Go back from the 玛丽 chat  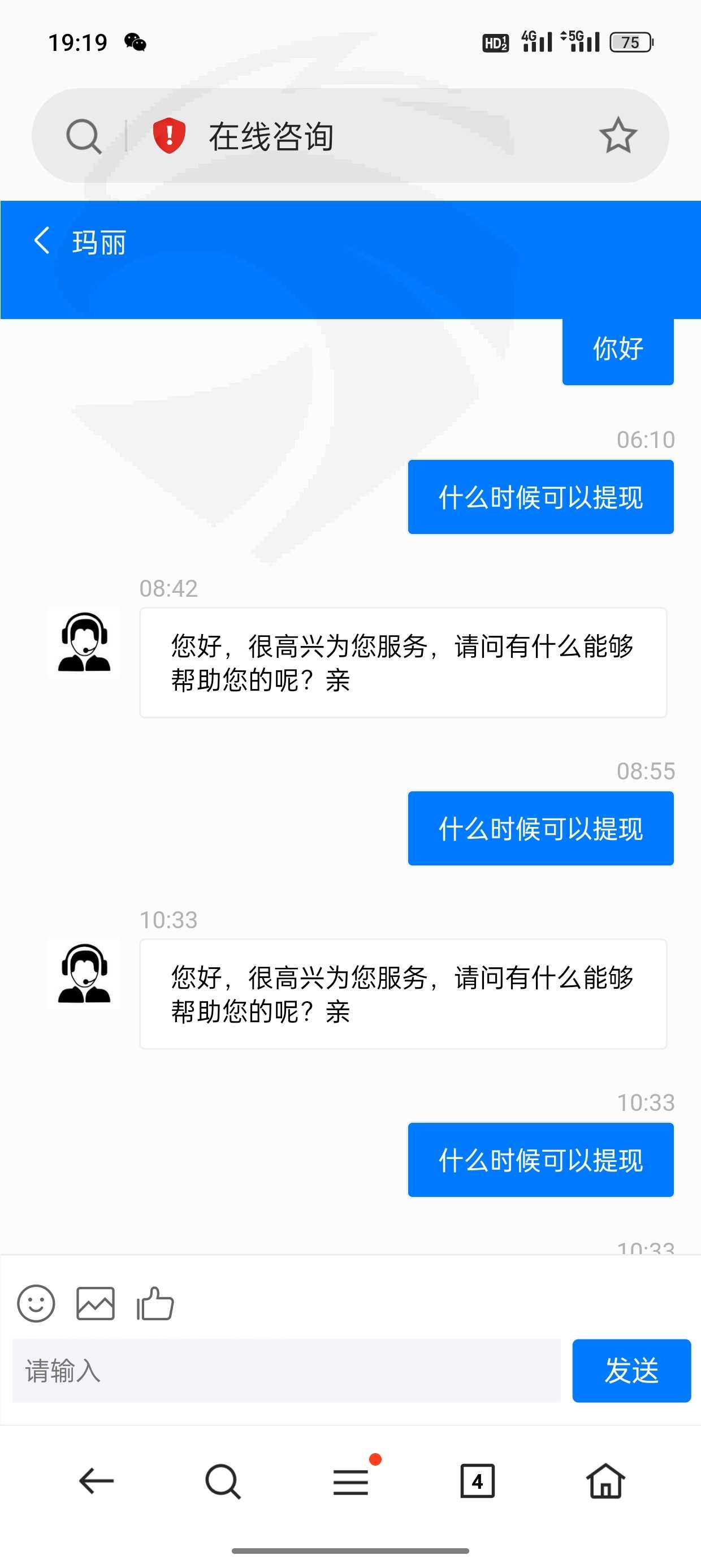click(41, 241)
